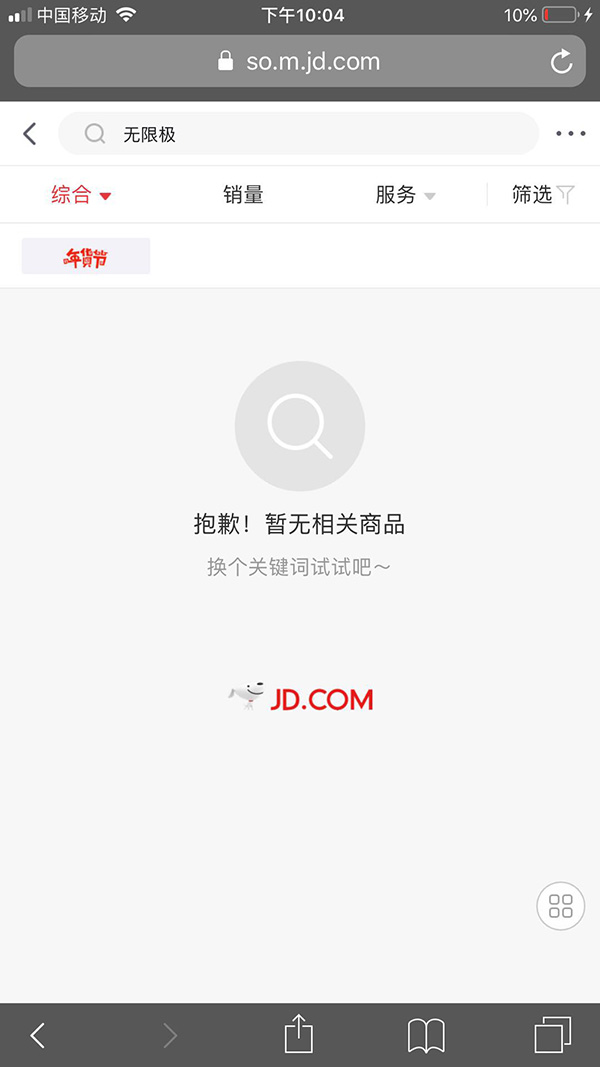Image resolution: width=600 pixels, height=1067 pixels.
Task: Open the 筛选 filter panel
Action: (x=544, y=195)
